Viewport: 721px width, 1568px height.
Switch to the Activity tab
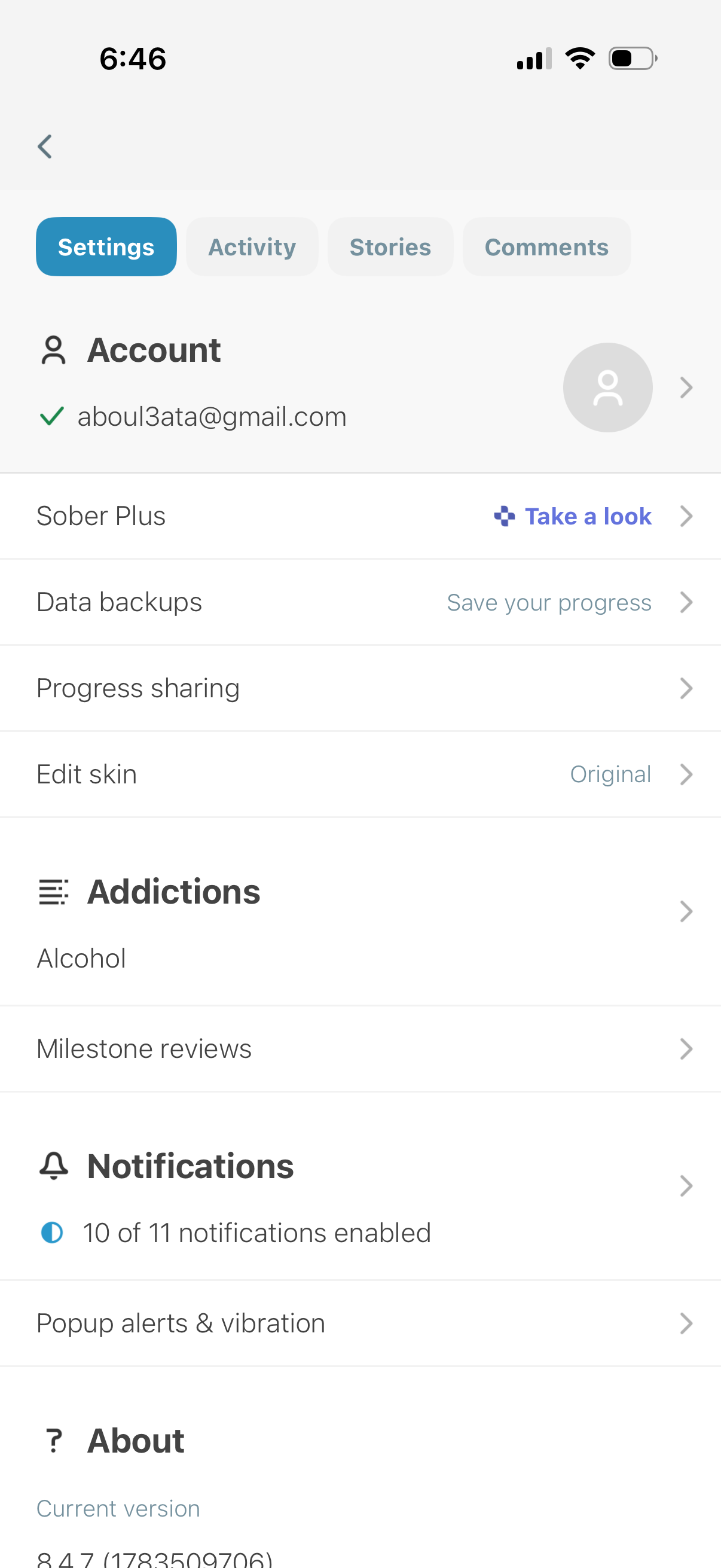tap(252, 247)
